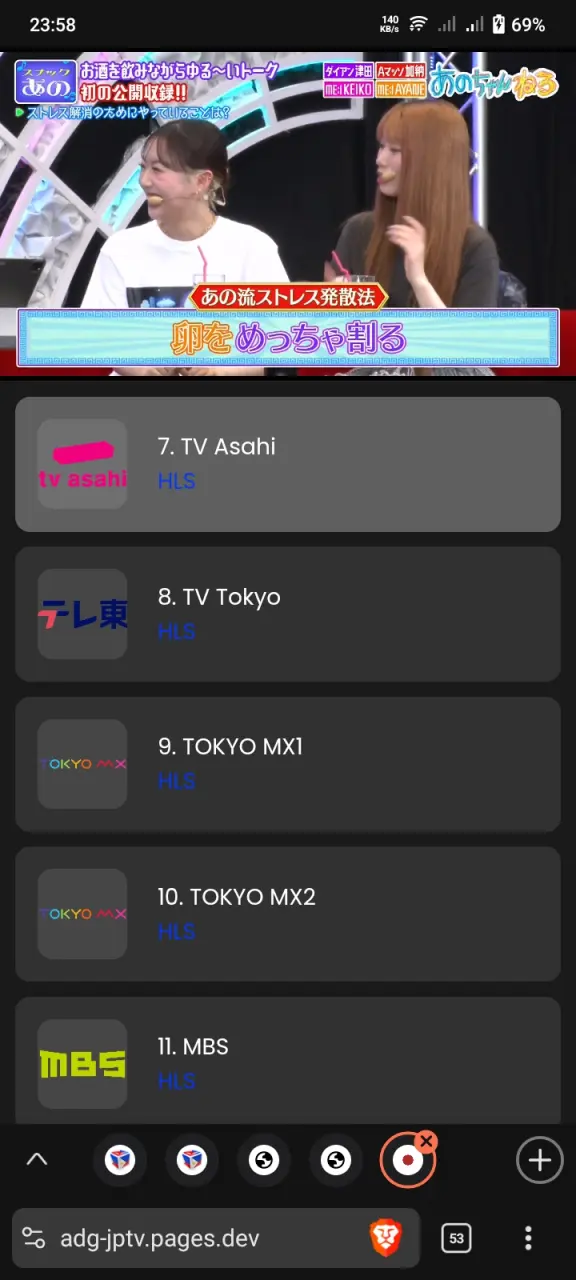576x1280 pixels.
Task: Switch to the fourth globe tab in the strip
Action: pyautogui.click(x=336, y=1160)
